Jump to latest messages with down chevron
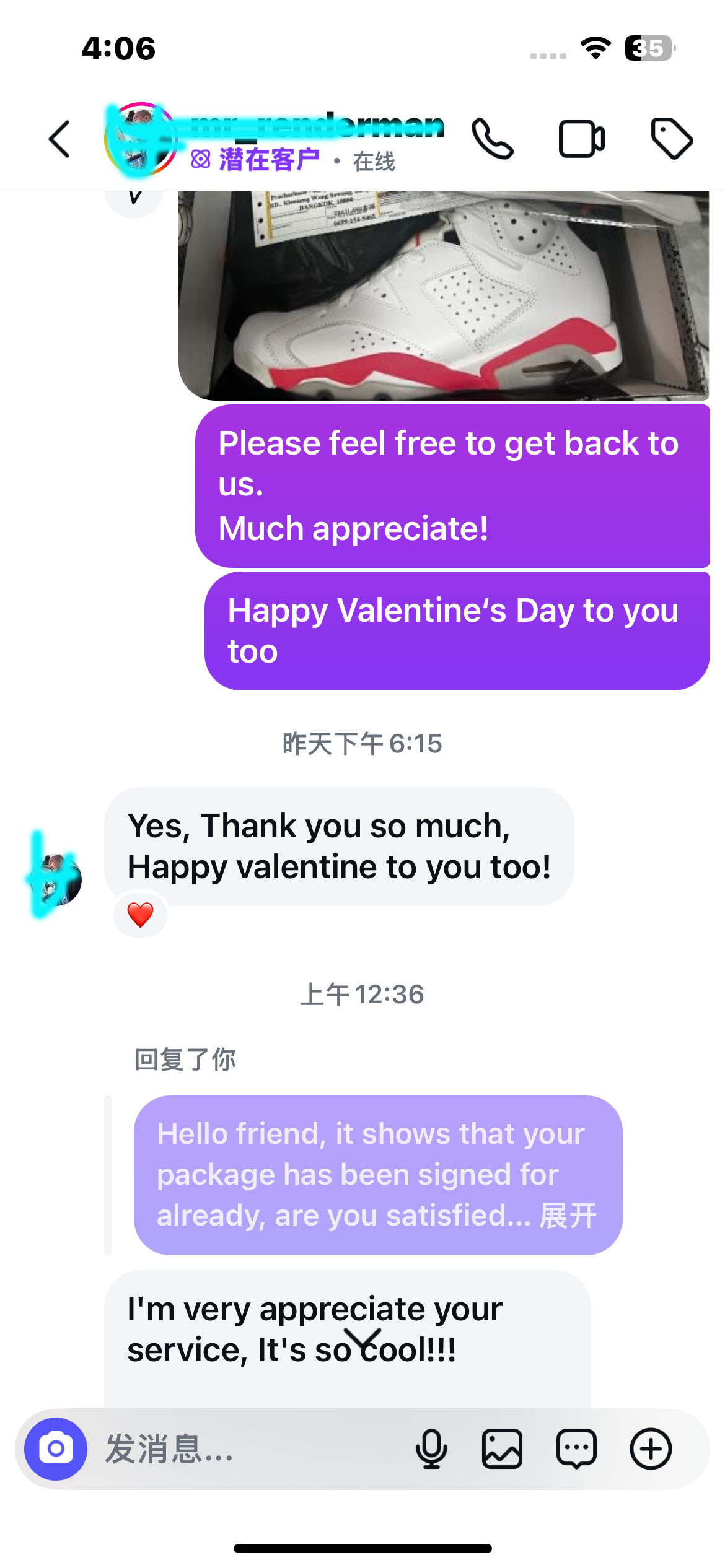The image size is (725, 1568). coord(362,1341)
